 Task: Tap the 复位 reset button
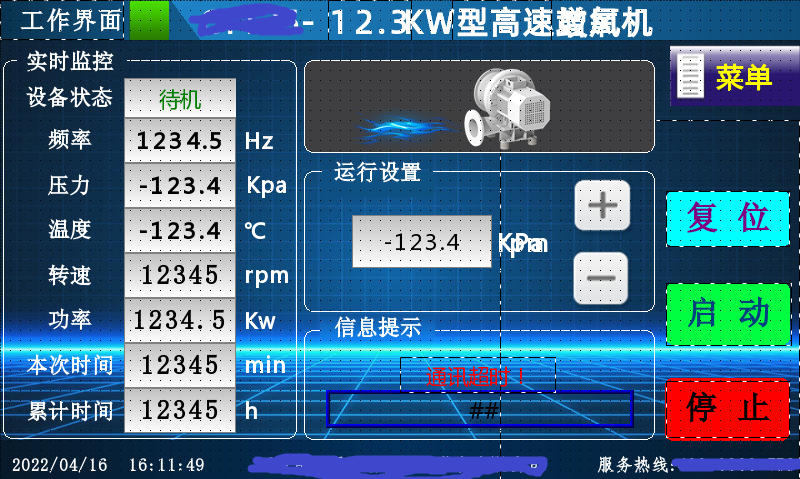tap(726, 217)
